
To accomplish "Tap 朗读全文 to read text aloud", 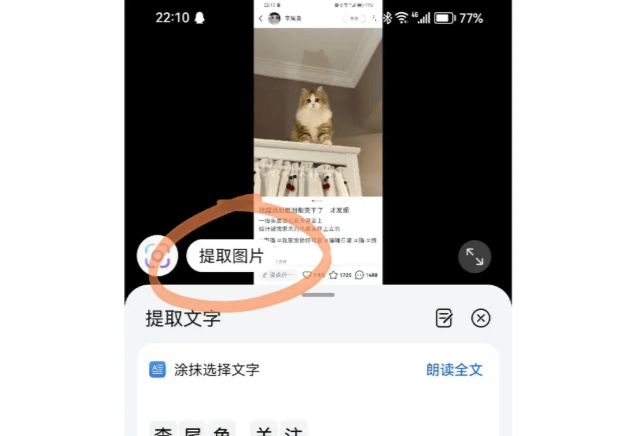I will point(454,369).
